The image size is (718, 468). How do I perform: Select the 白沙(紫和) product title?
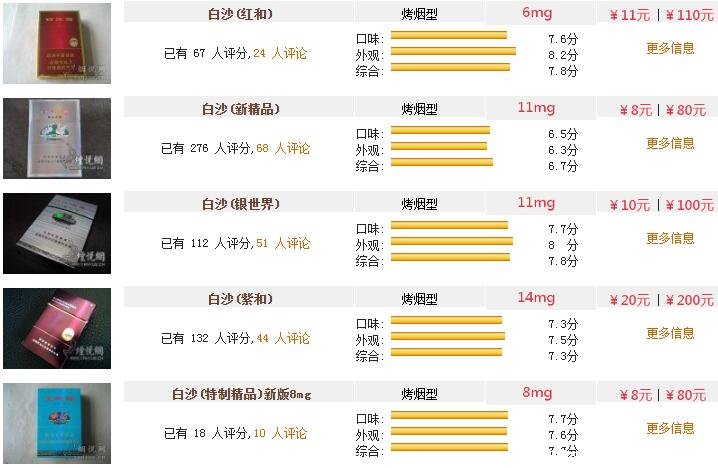pos(239,299)
